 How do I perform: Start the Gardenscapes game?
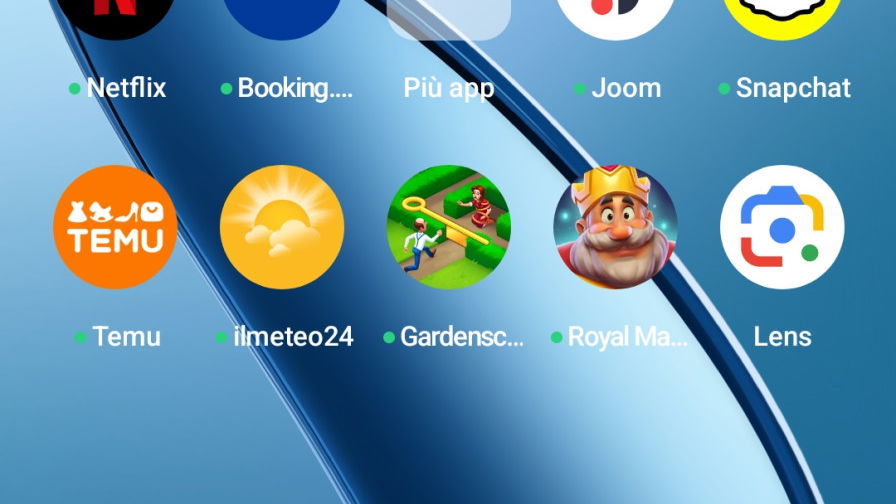449,227
